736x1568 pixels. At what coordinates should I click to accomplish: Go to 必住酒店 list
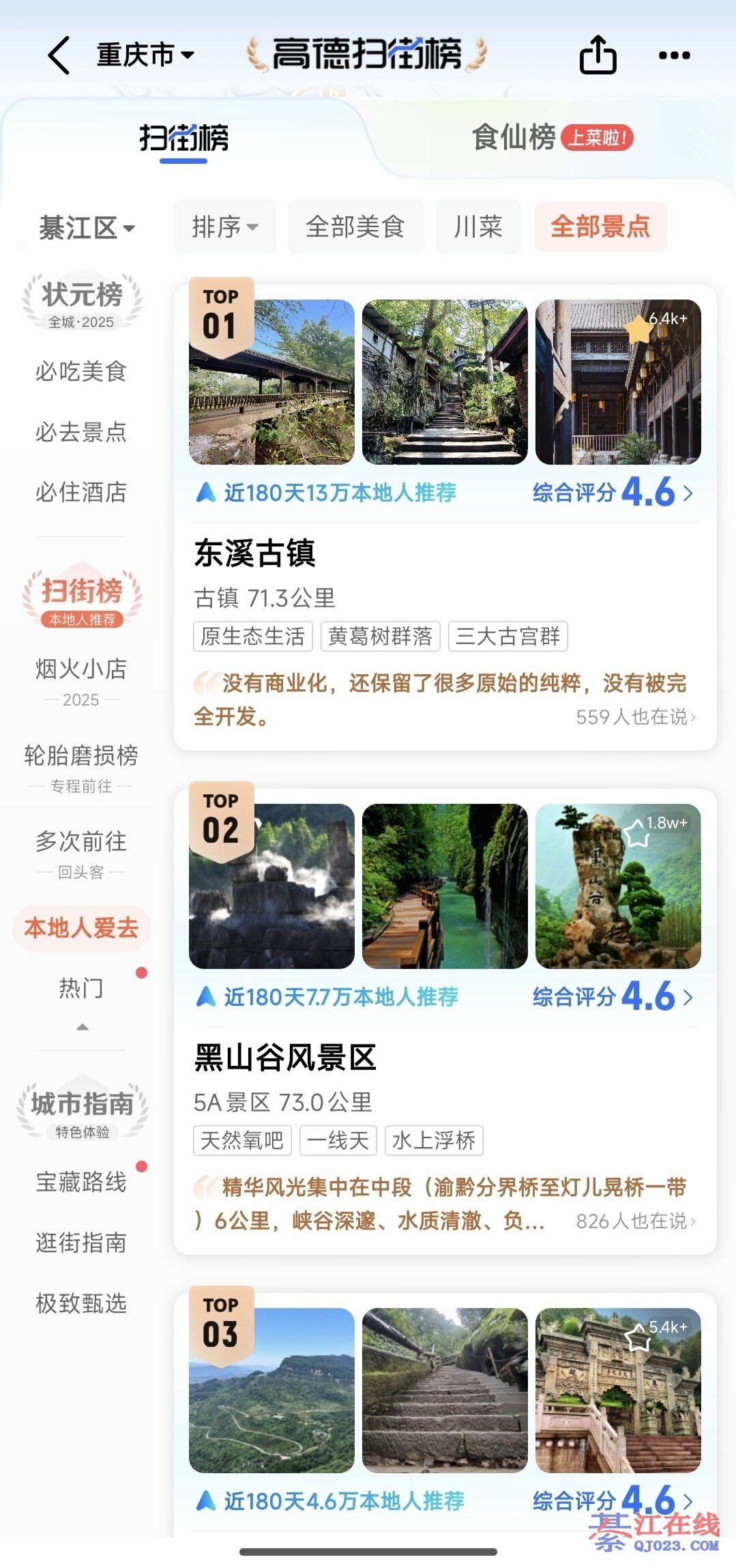81,492
